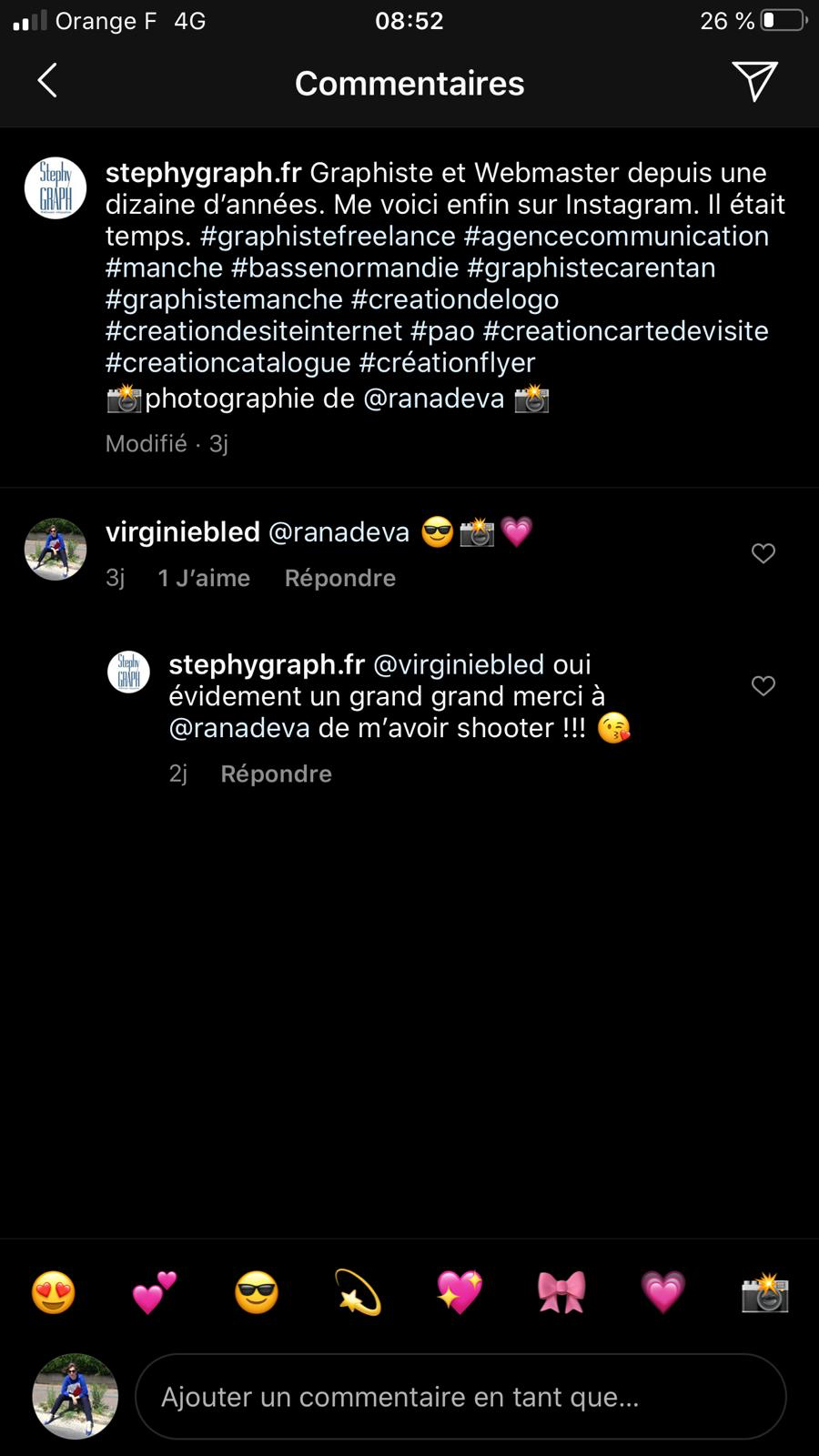The height and width of the screenshot is (1456, 819).
Task: Reply to virginiebled's comment
Action: 339,578
